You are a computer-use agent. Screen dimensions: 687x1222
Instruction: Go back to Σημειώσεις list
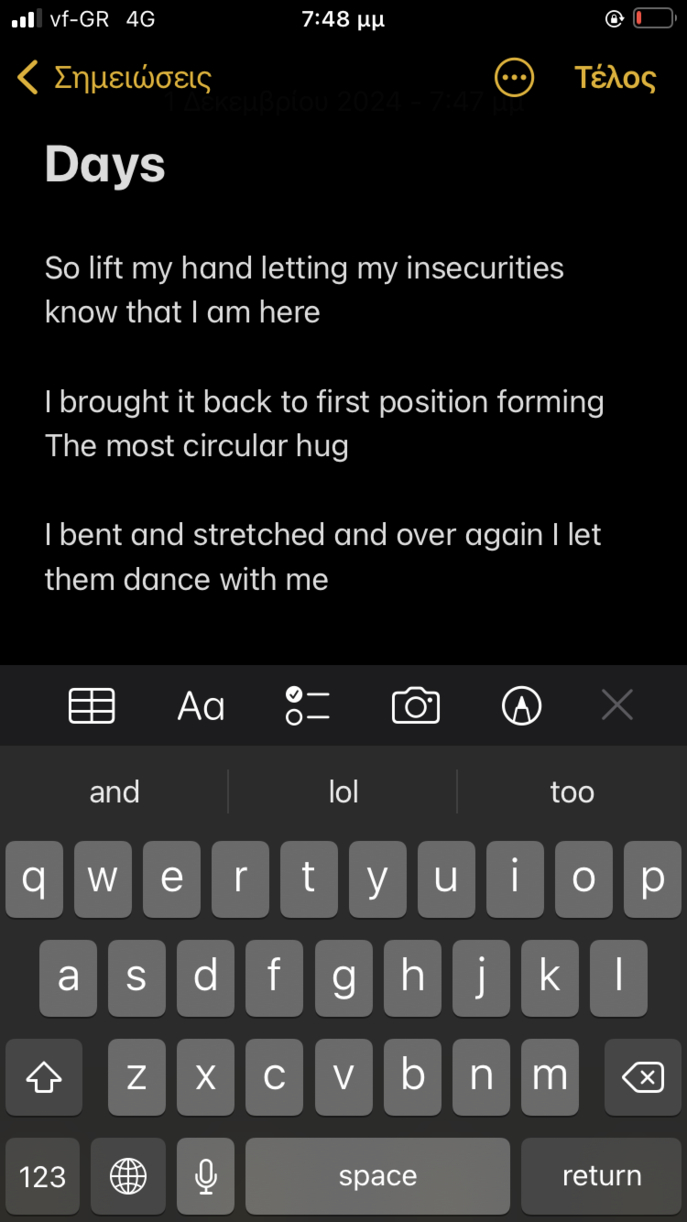coord(114,78)
